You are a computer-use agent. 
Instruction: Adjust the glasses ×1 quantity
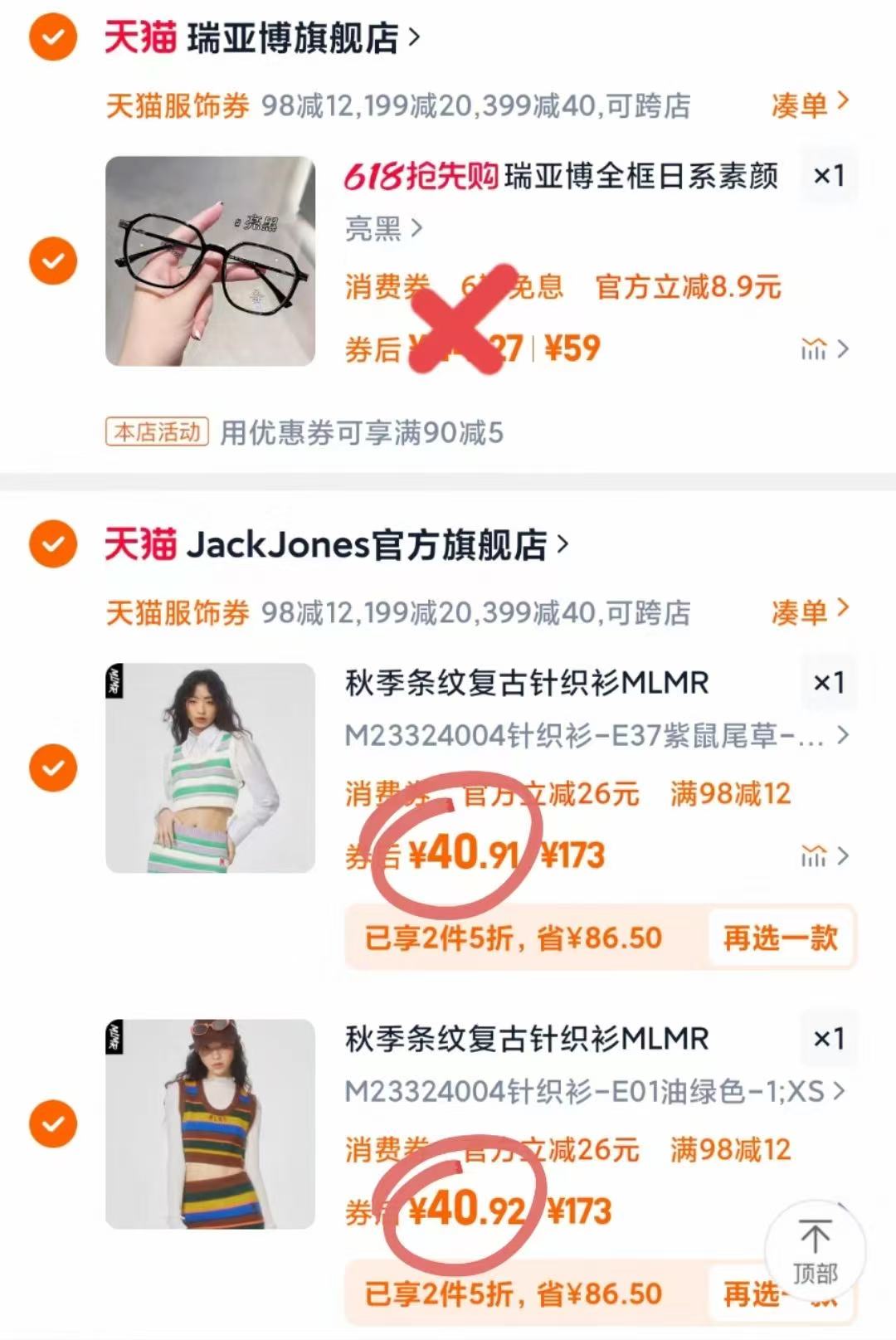point(828,175)
